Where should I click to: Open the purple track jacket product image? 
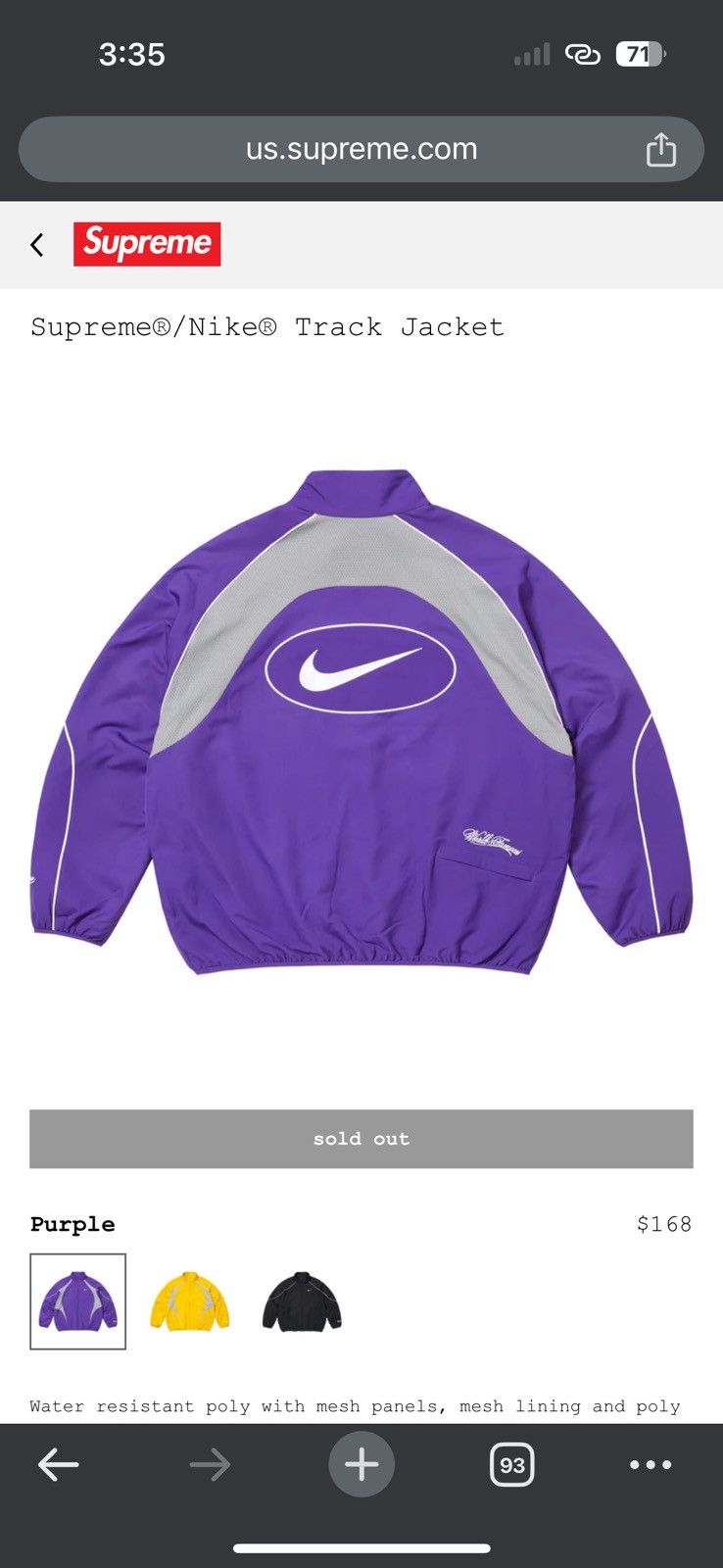pos(361,722)
